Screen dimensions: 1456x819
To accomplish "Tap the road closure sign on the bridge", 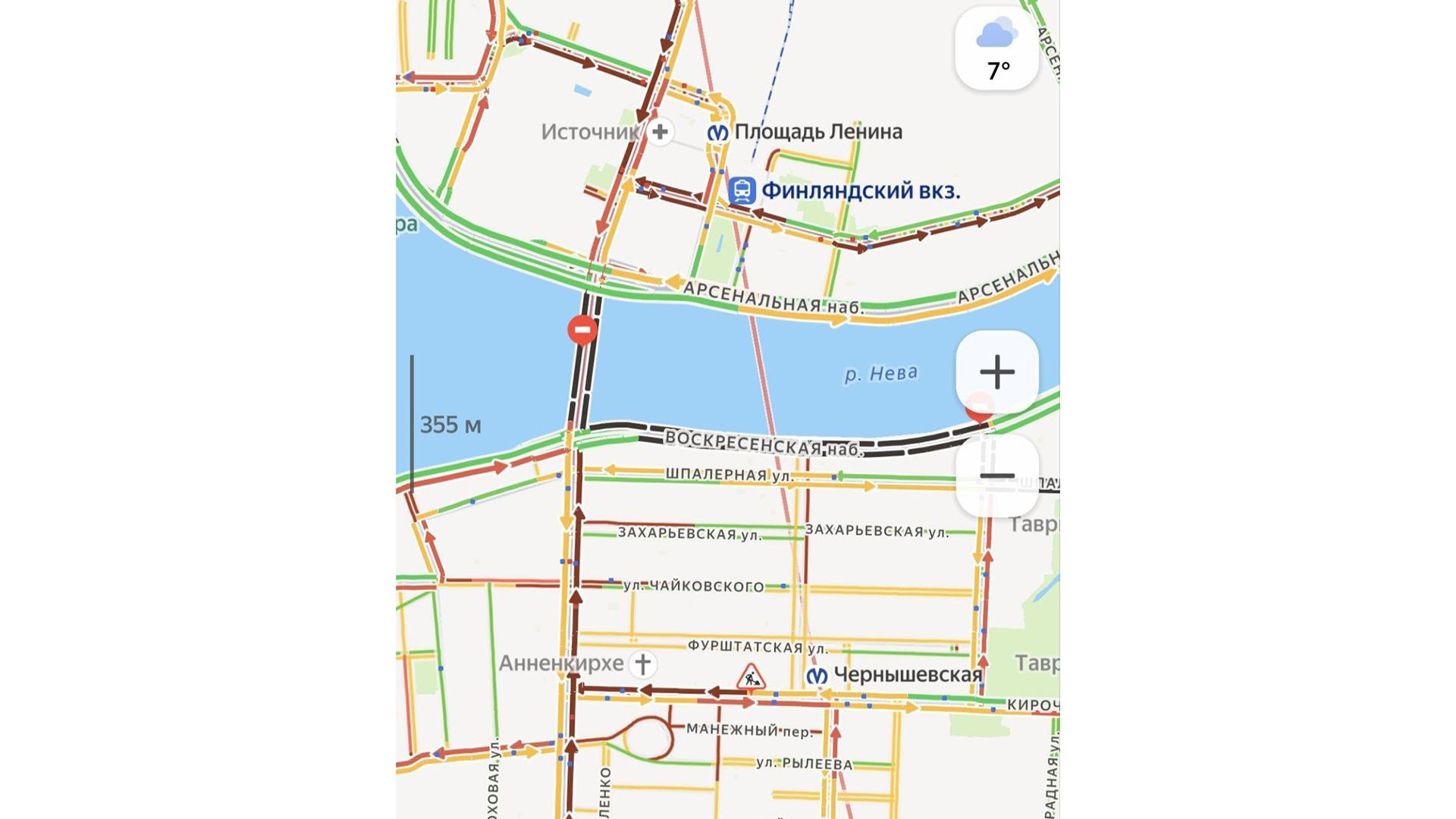I will click(582, 330).
